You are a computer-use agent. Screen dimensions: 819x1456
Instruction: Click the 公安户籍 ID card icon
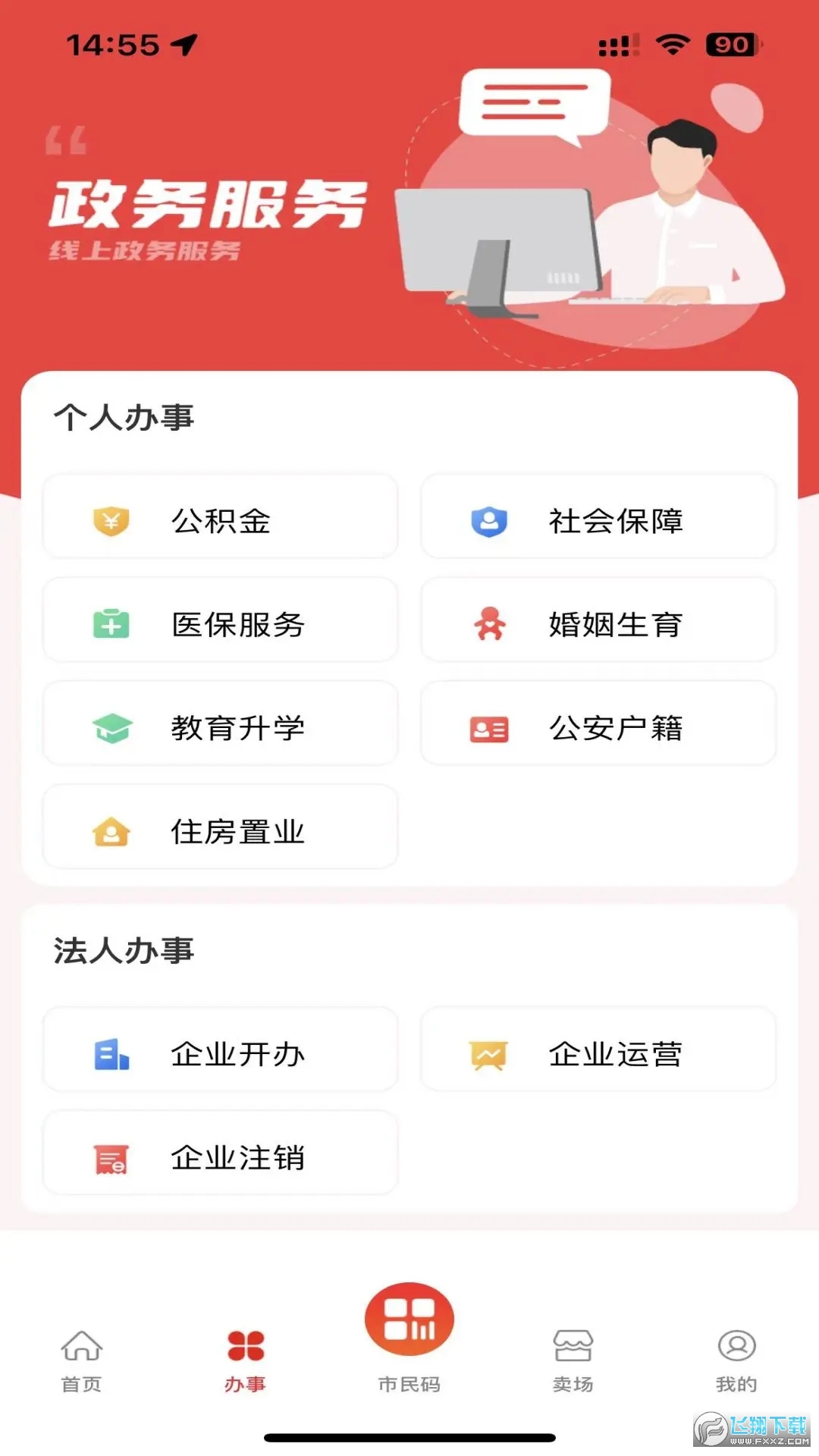coord(489,726)
